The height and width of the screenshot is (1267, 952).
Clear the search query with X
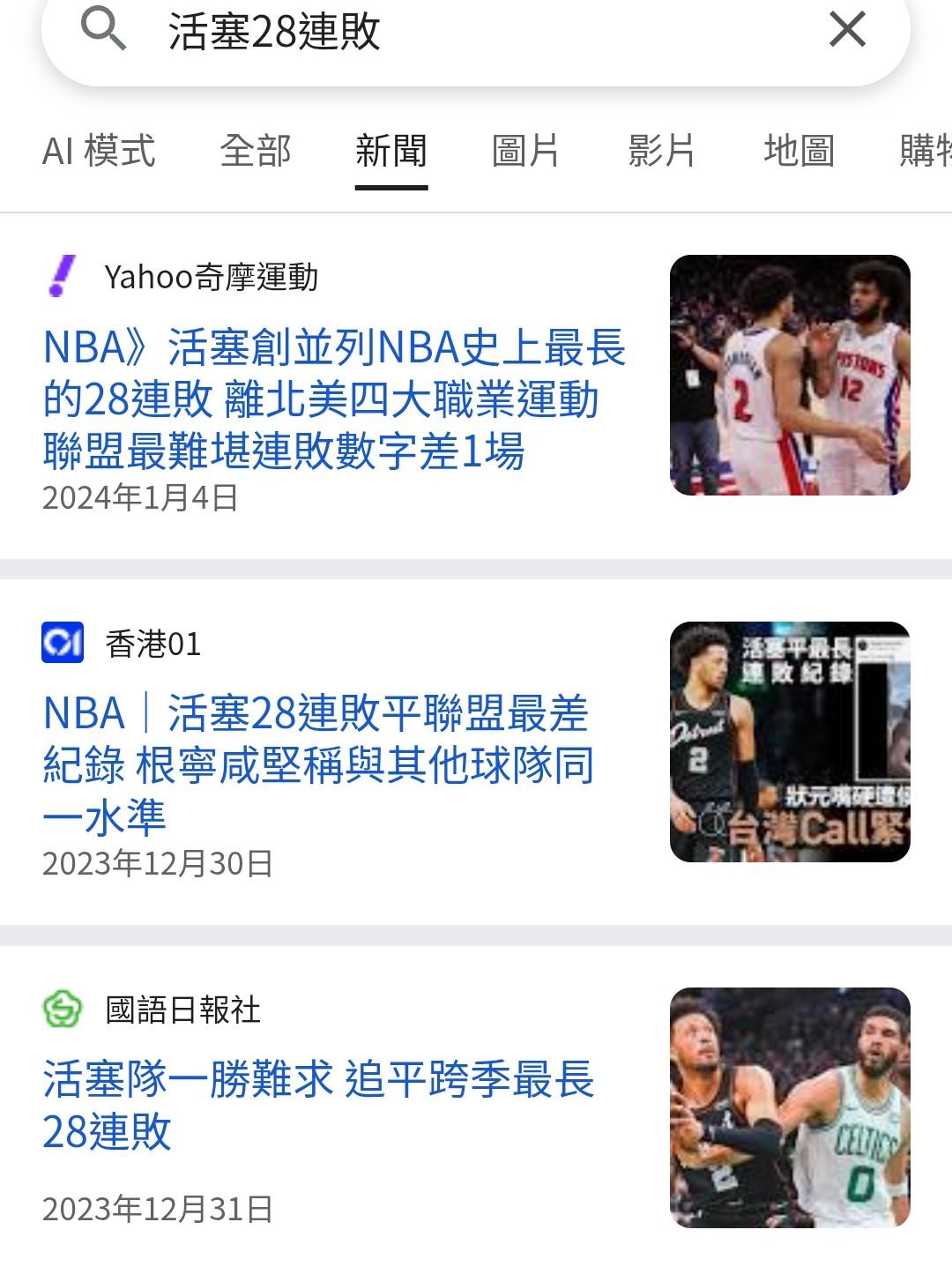click(x=847, y=30)
